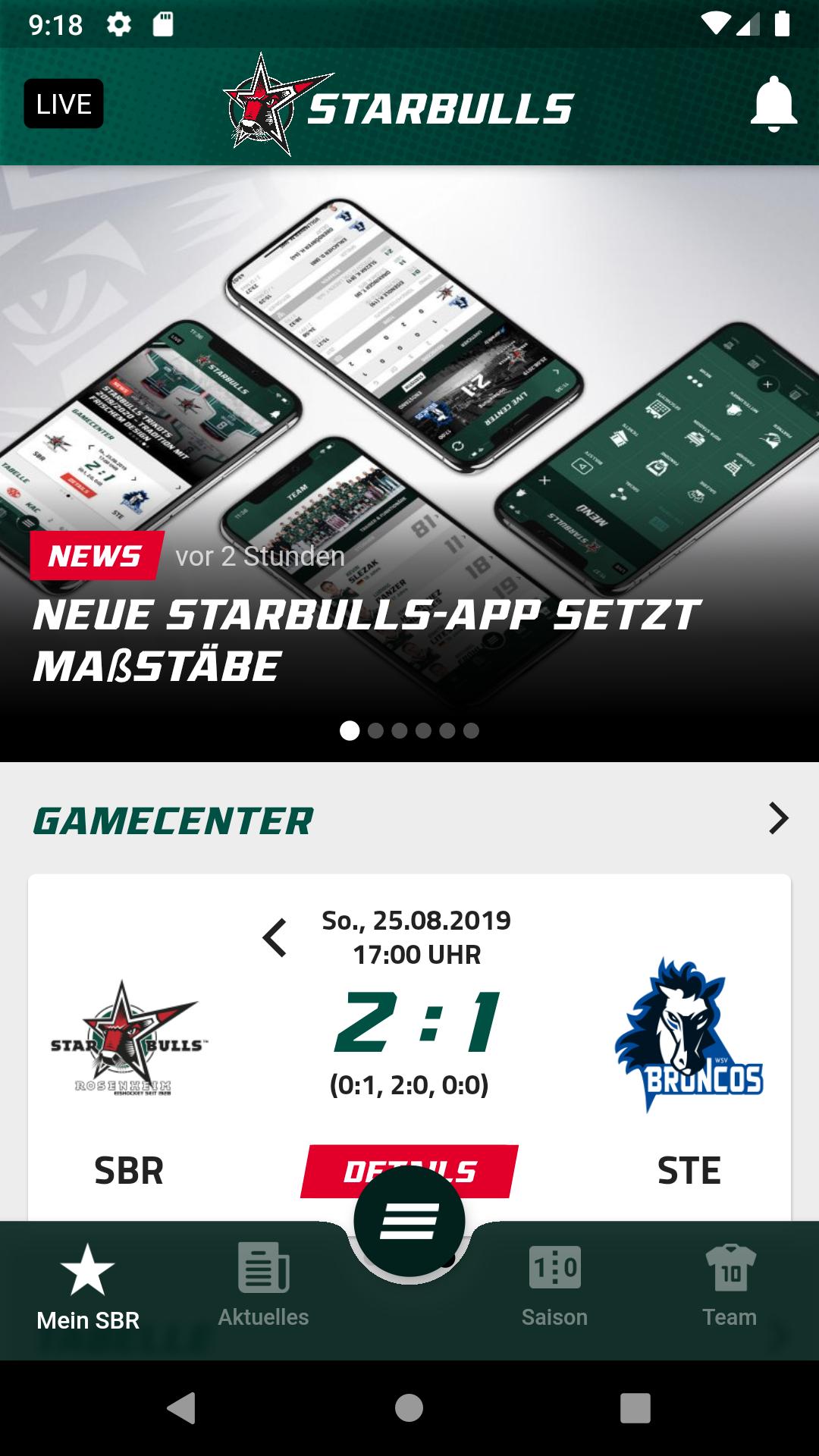Select the first carousel page indicator dot
The height and width of the screenshot is (1456, 819).
click(x=350, y=730)
